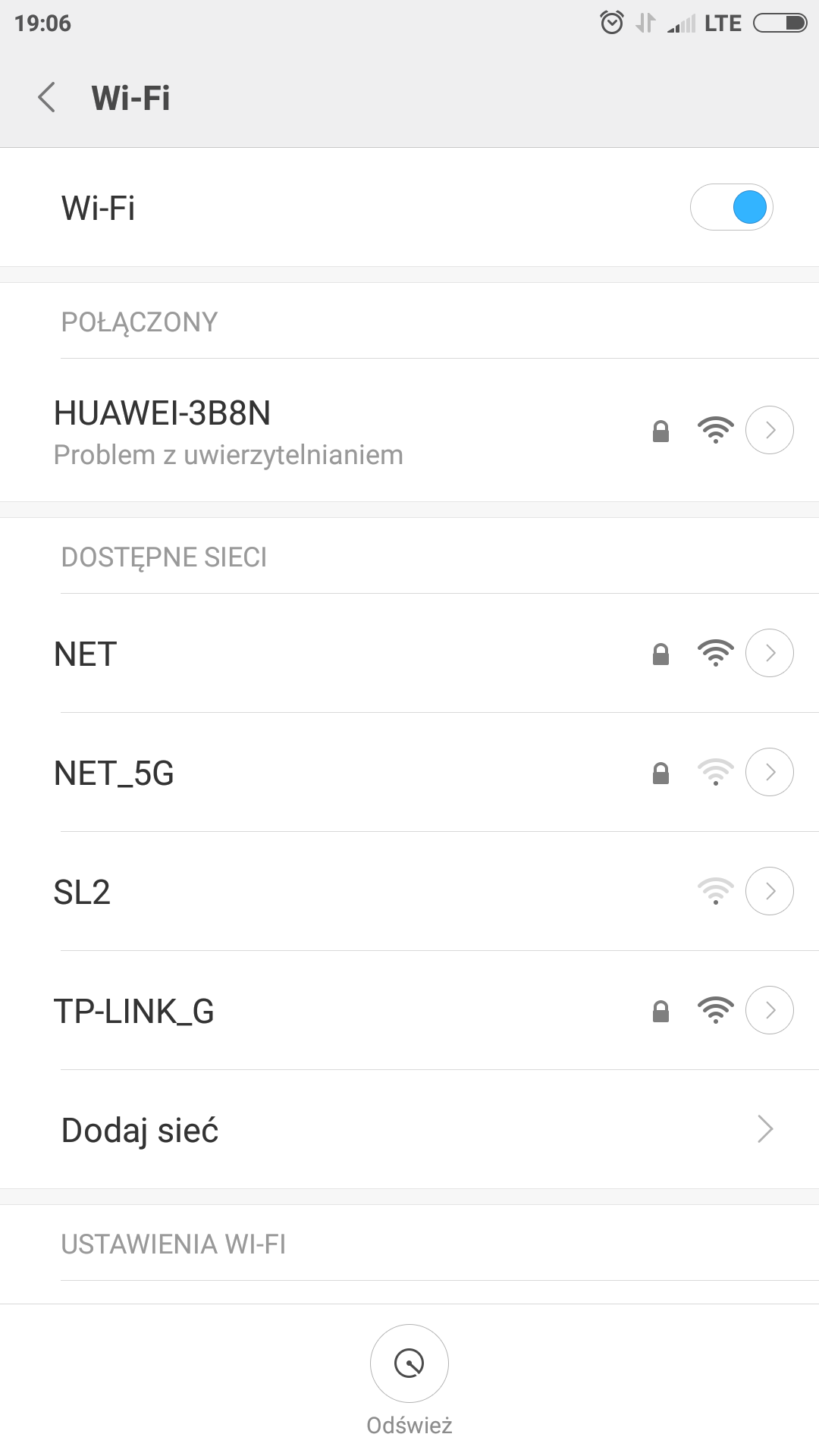Open details arrow for NET_5G
The height and width of the screenshot is (1456, 819).
[770, 772]
